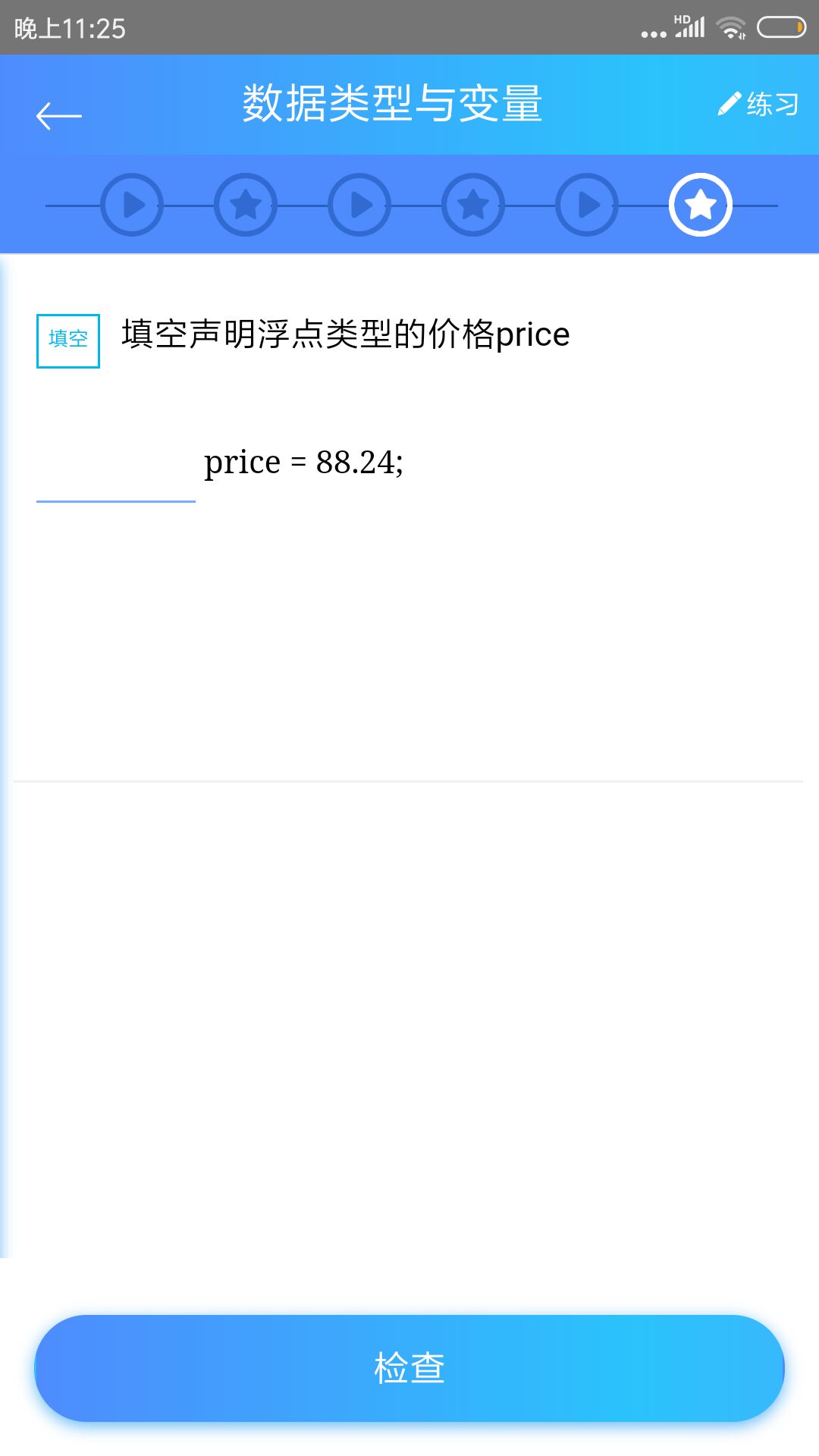Tap the back arrow to exit the lesson
Image resolution: width=819 pixels, height=1456 pixels.
59,115
